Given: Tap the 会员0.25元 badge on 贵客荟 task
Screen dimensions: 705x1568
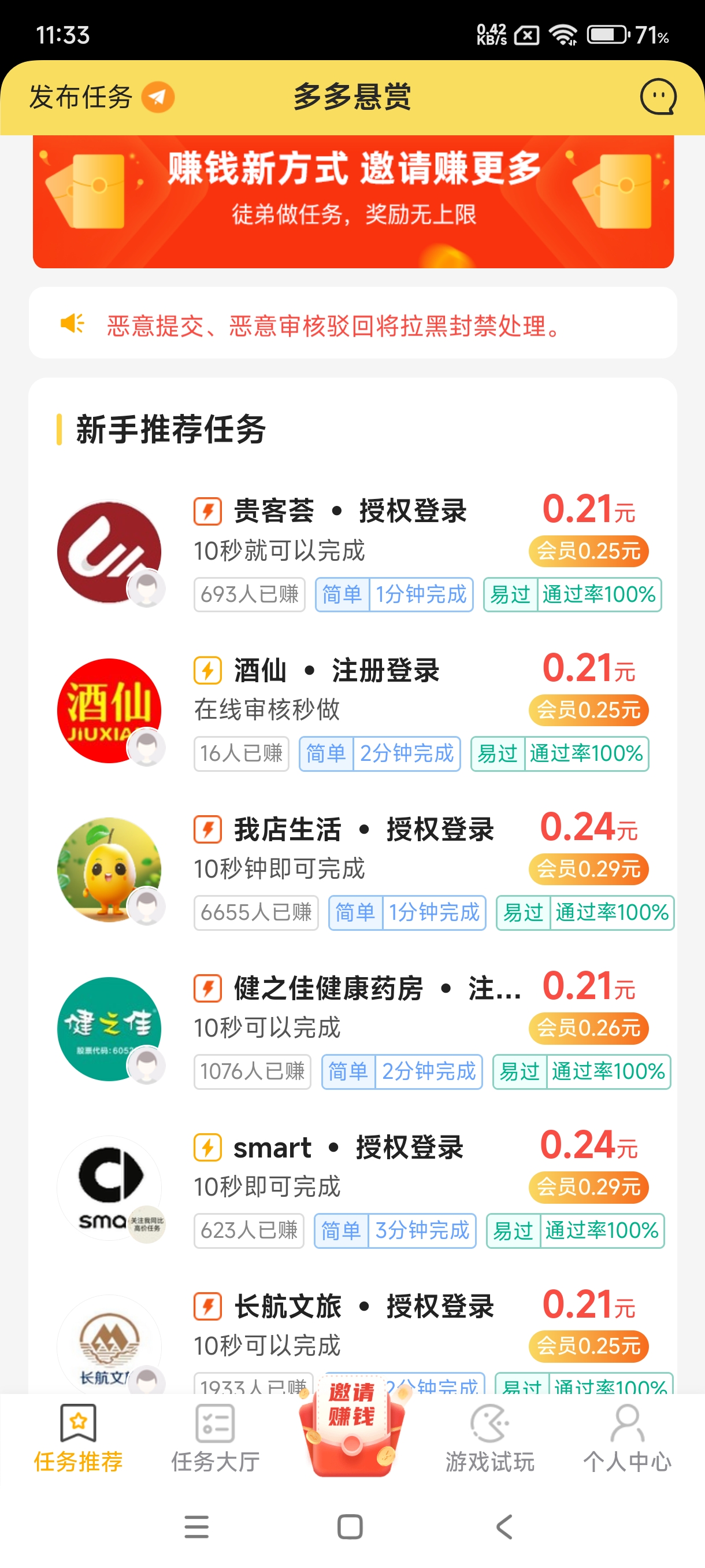Looking at the screenshot, I should click(x=588, y=551).
